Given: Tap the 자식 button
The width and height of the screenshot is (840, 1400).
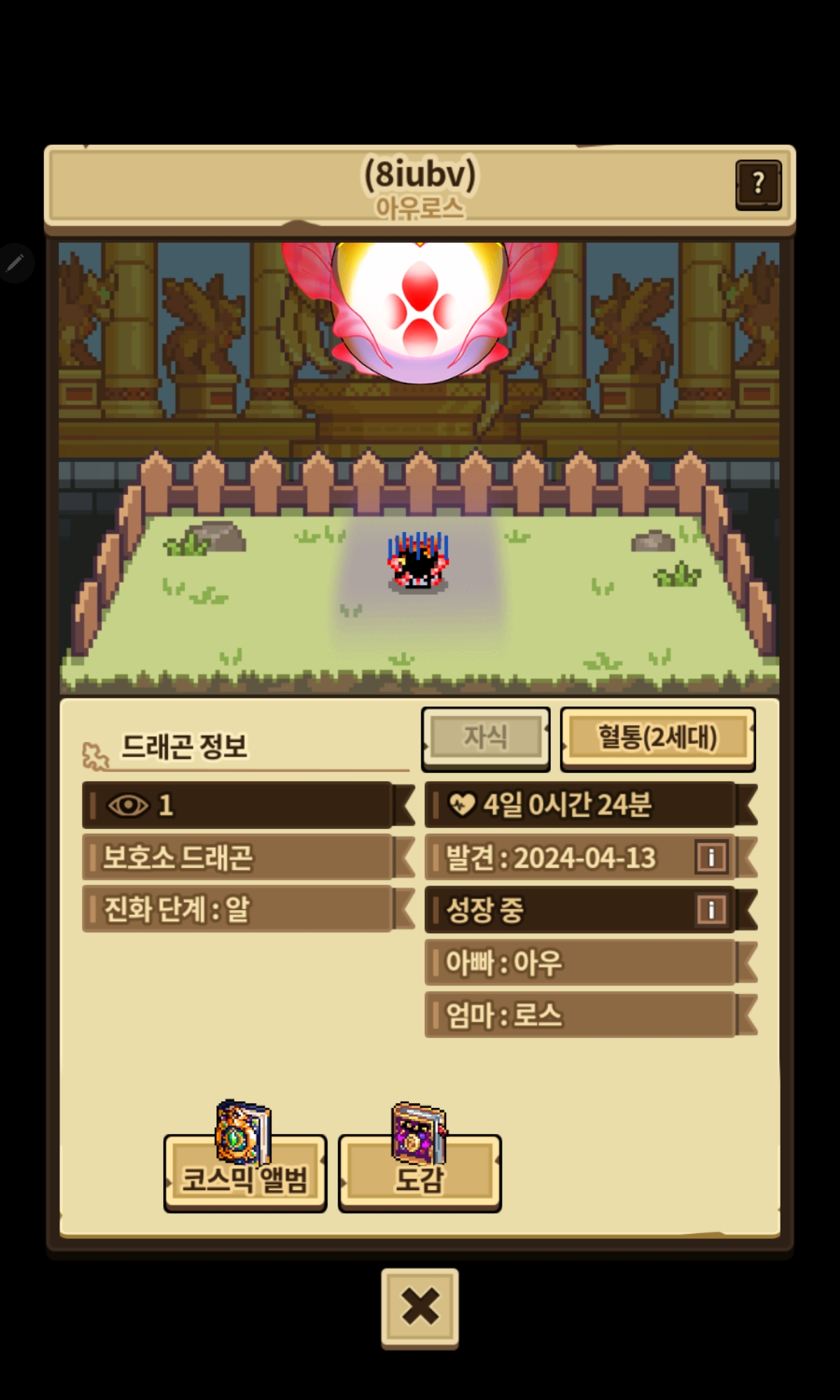Looking at the screenshot, I should (x=486, y=738).
